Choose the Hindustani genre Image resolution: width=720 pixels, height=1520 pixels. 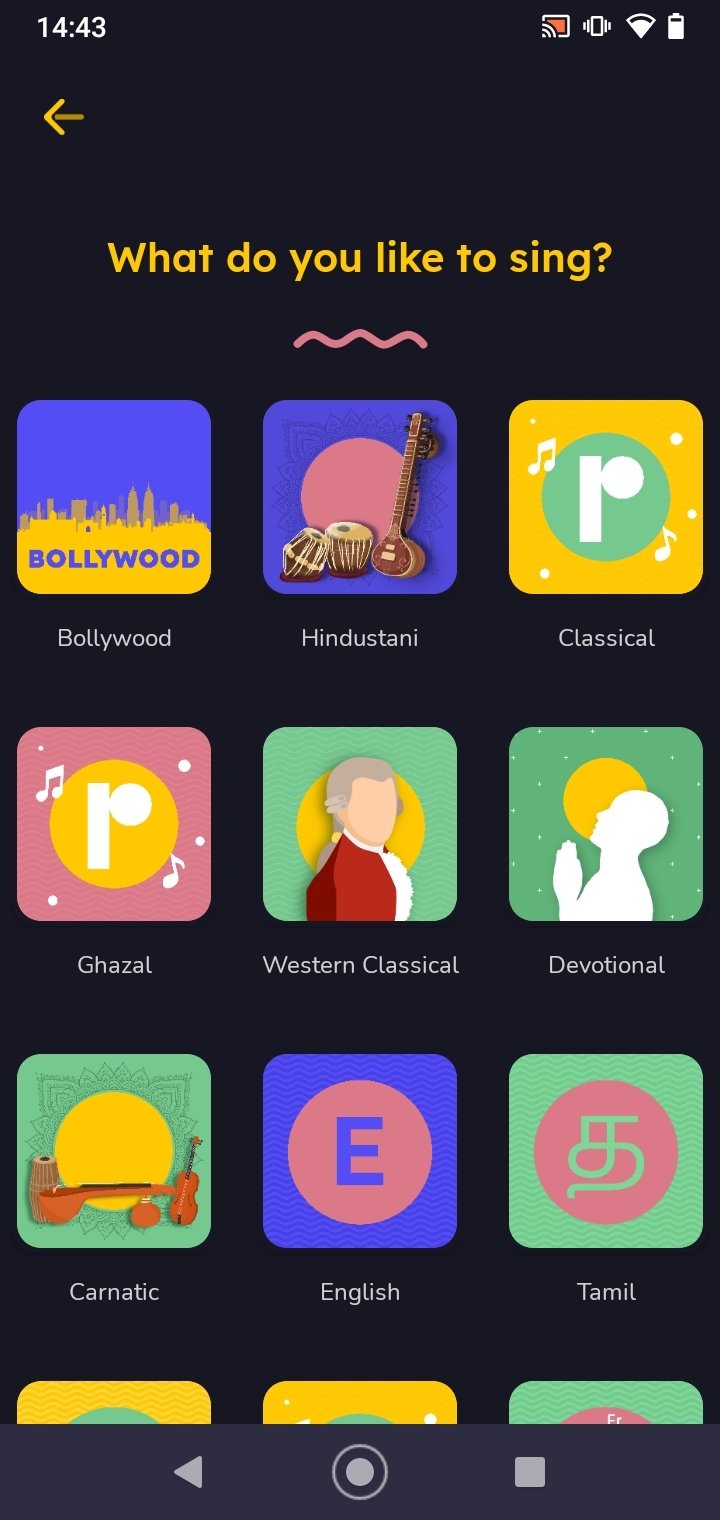click(x=360, y=497)
